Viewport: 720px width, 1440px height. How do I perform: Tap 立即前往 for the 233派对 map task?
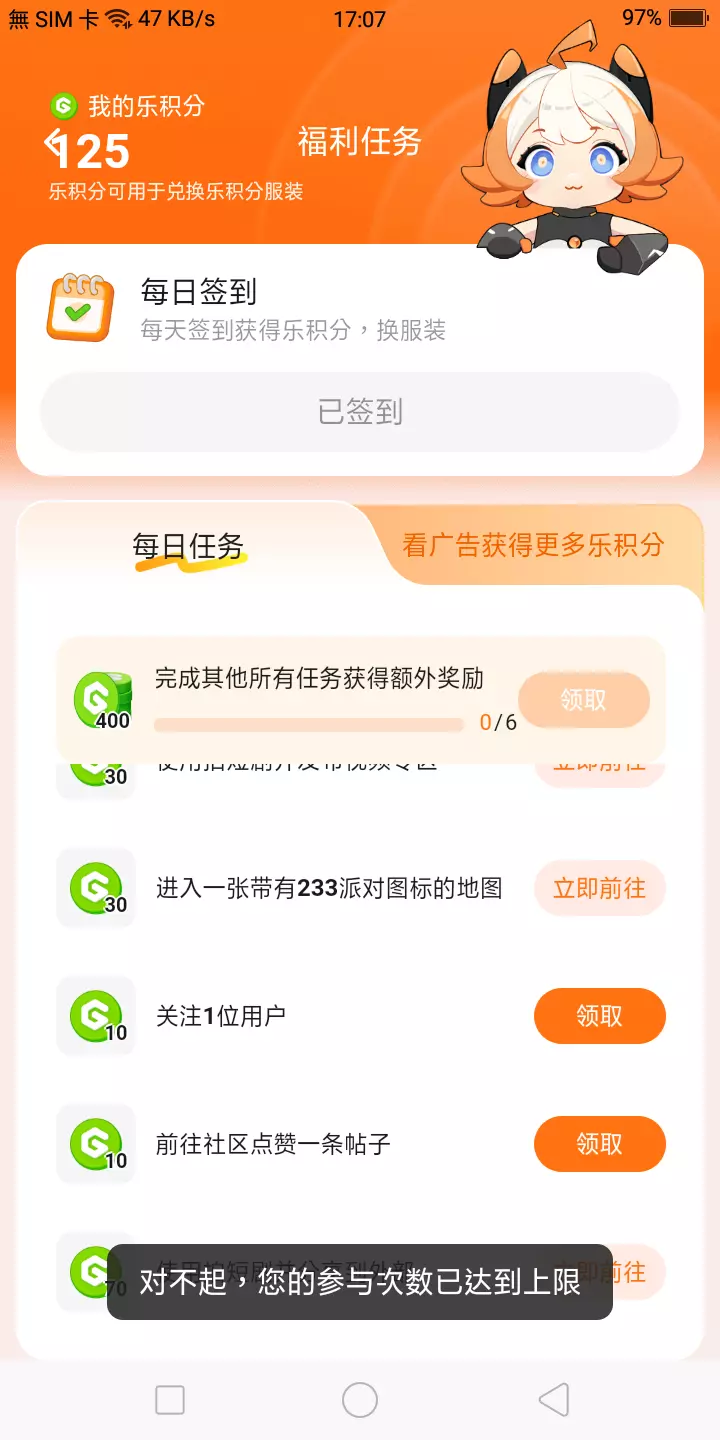click(x=600, y=888)
